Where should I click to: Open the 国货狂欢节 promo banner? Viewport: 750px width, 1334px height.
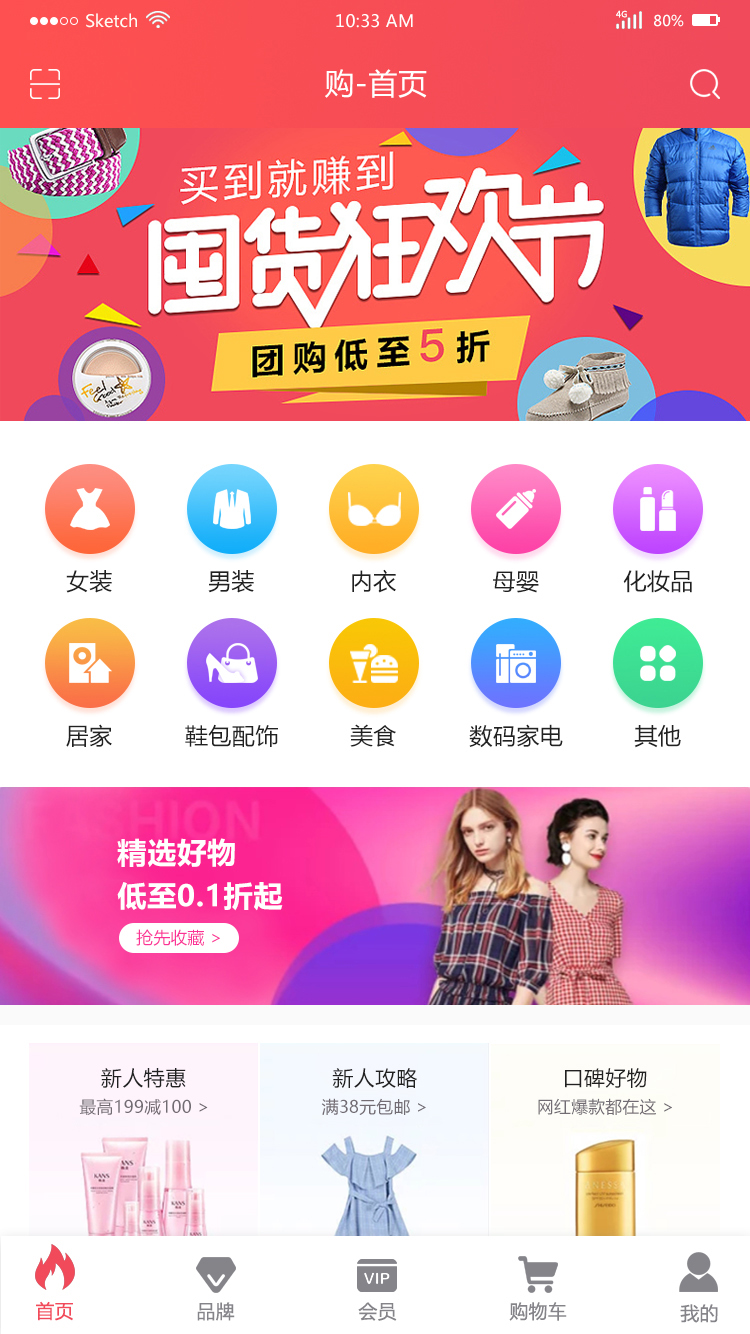tap(375, 275)
